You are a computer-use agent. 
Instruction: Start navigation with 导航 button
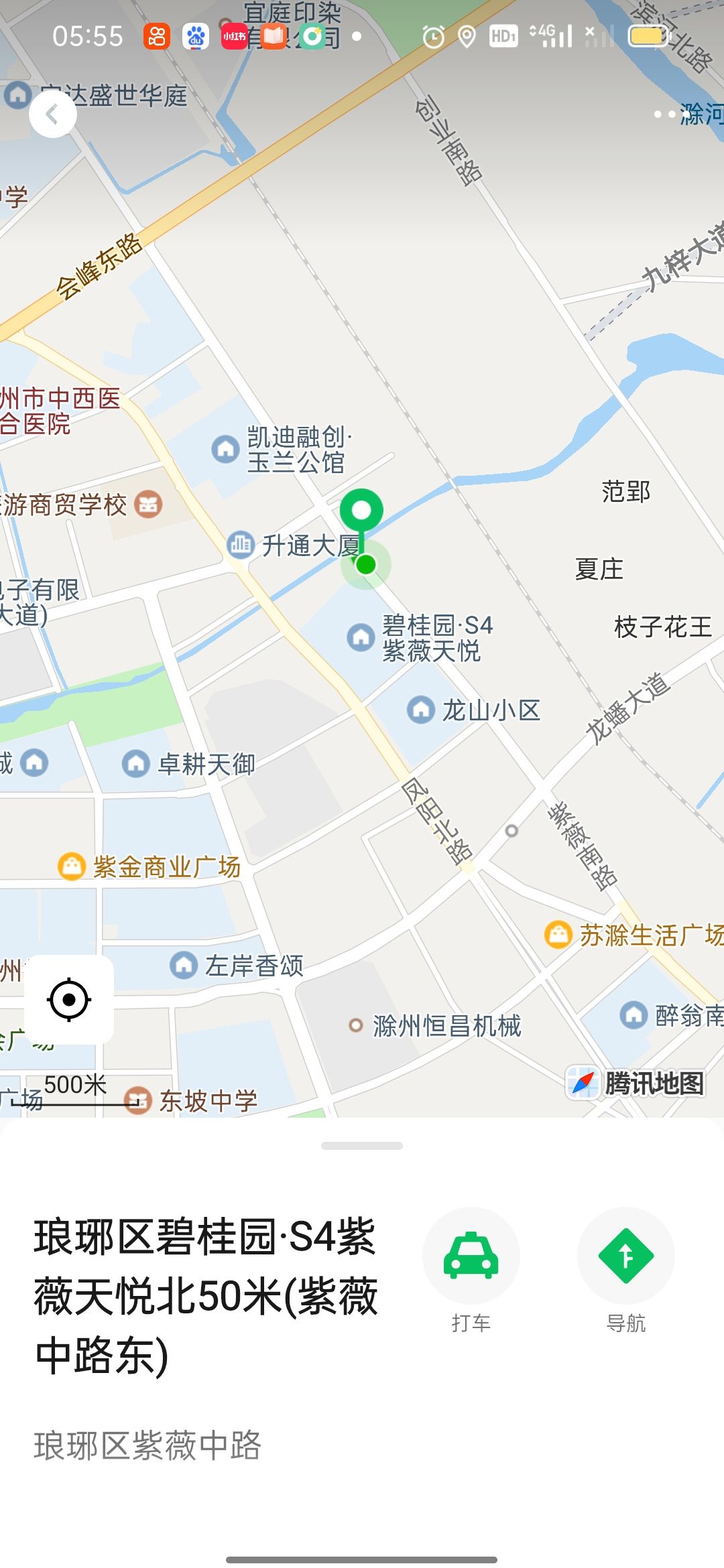pos(625,1255)
